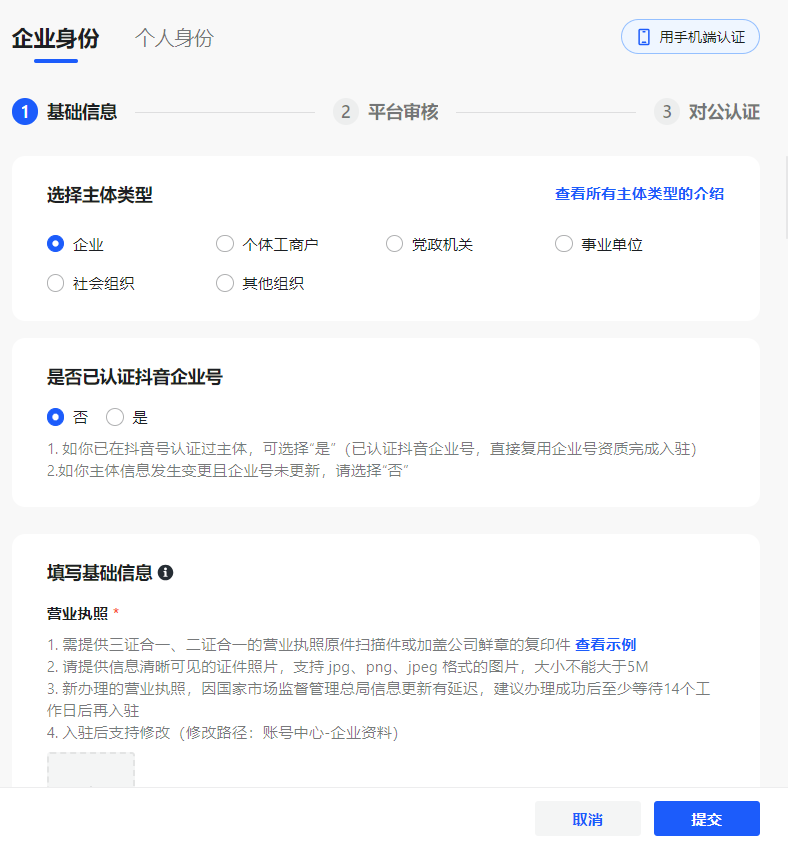Tap the 用手机端认证 button
This screenshot has width=788, height=844.
[690, 37]
